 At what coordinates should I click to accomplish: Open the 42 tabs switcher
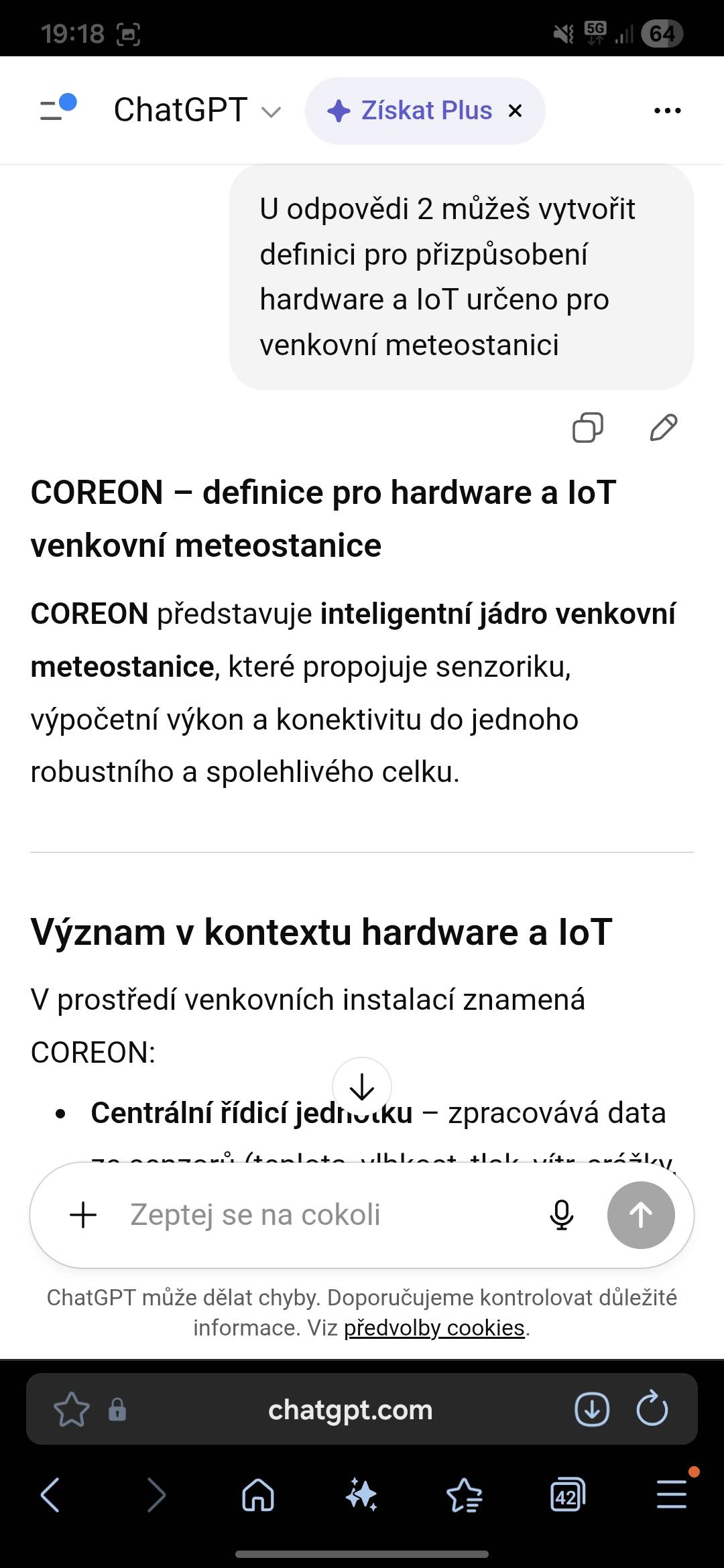pos(567,1495)
